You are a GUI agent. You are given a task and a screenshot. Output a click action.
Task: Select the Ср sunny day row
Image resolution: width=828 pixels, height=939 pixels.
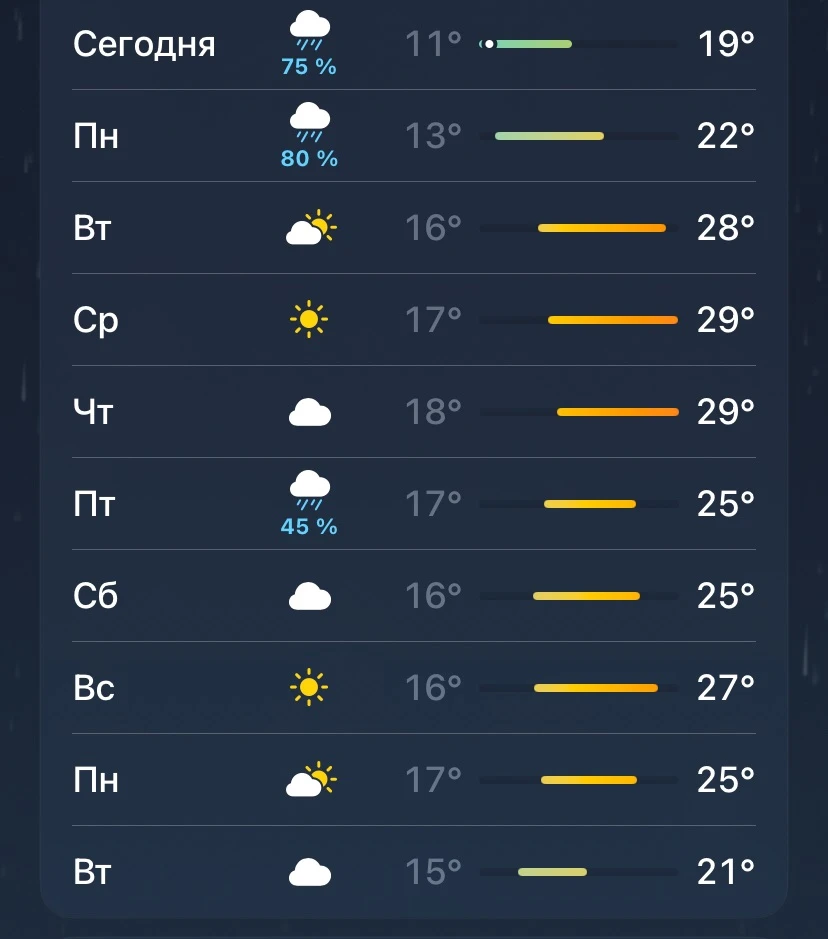click(x=414, y=320)
